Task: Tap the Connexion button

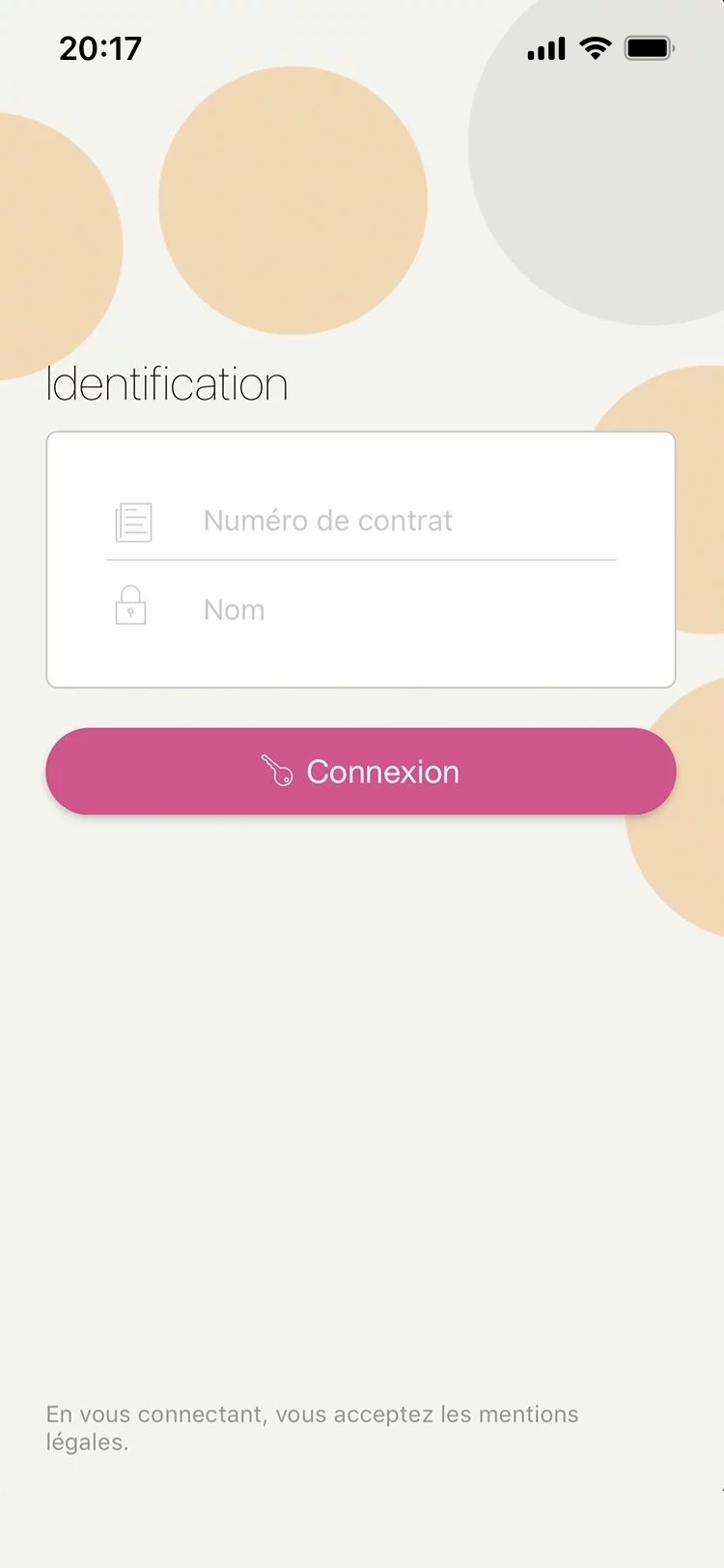Action: pos(361,771)
